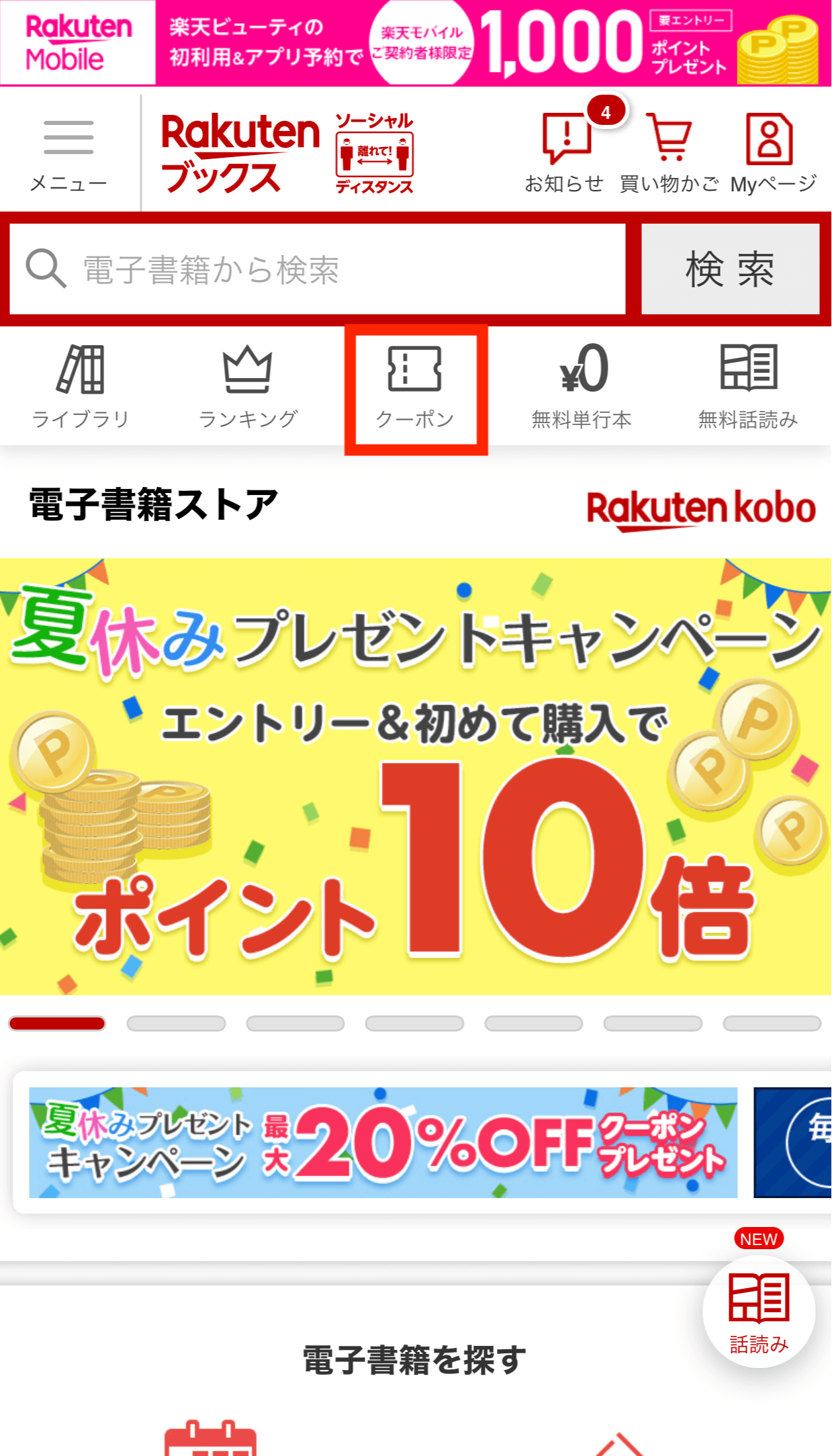Open the ポイント10倍 campaign banner
Viewport: 832px width, 1456px height.
(416, 776)
